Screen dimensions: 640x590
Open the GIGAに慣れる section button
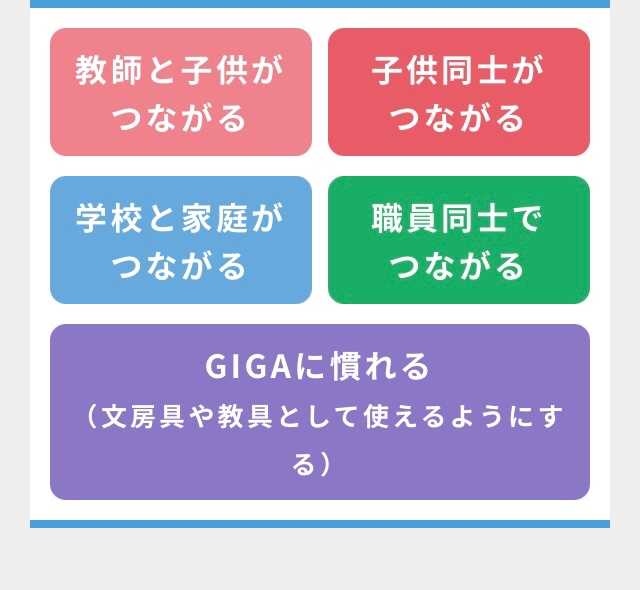(x=319, y=412)
